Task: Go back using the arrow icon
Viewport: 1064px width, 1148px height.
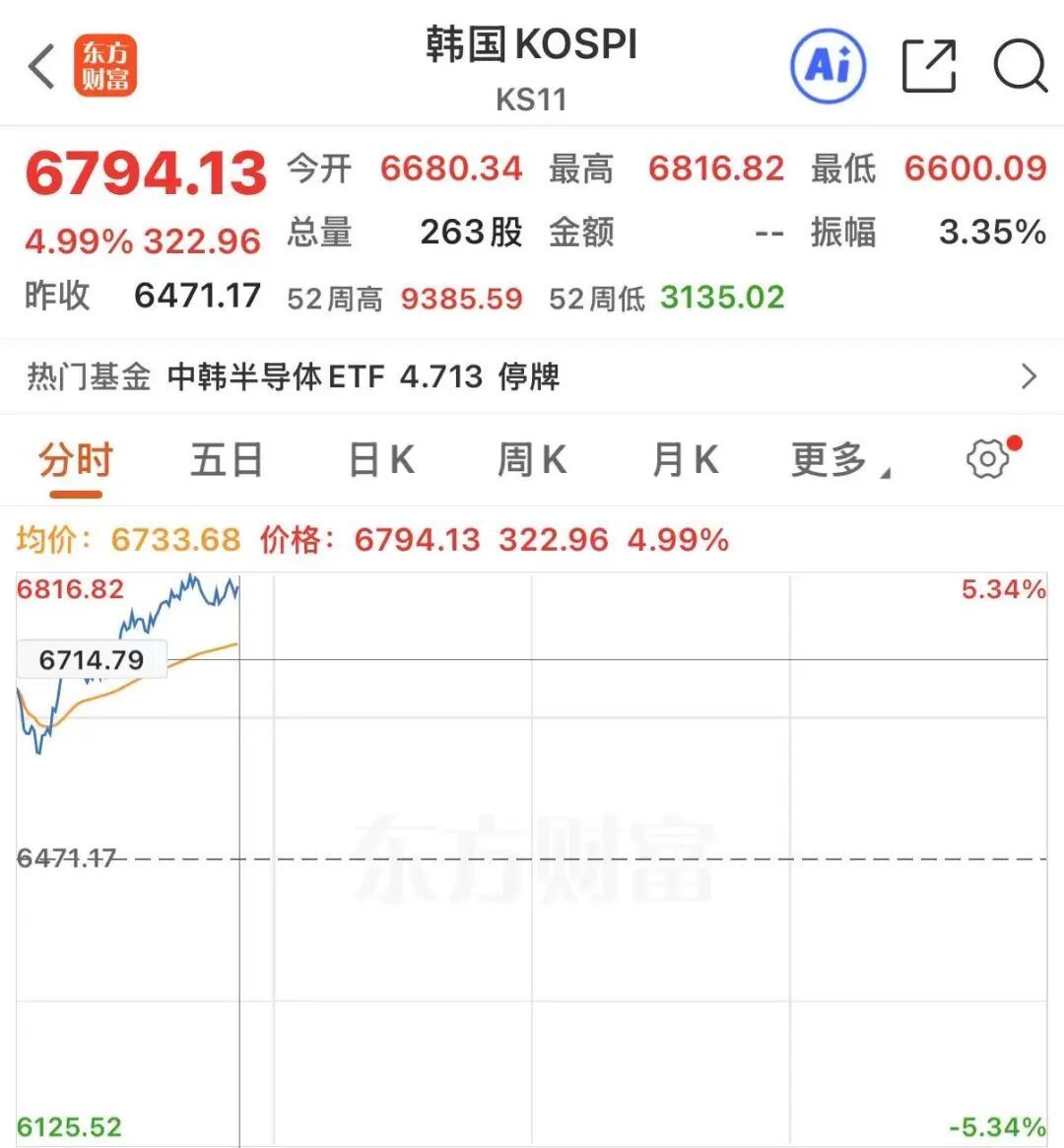Action: pyautogui.click(x=41, y=66)
